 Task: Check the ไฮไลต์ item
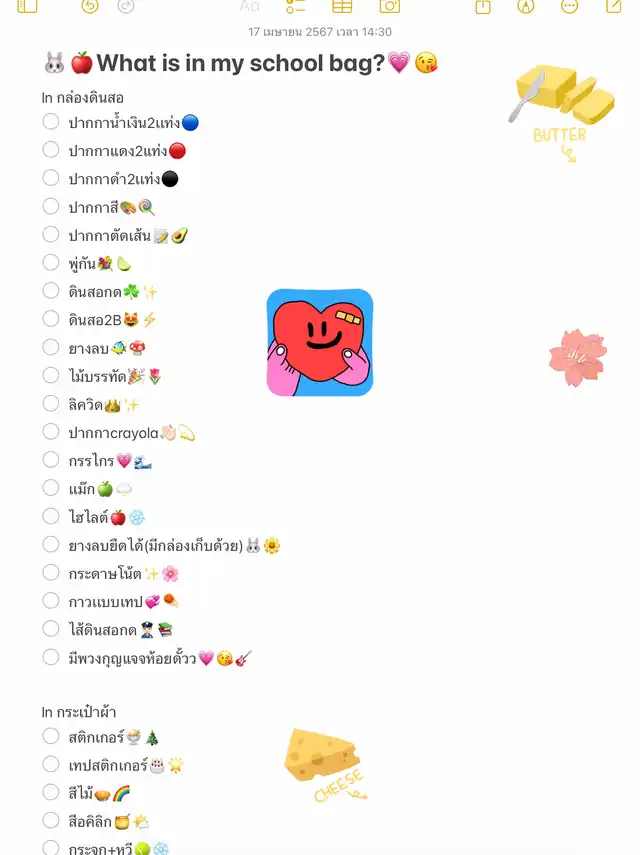pos(51,516)
